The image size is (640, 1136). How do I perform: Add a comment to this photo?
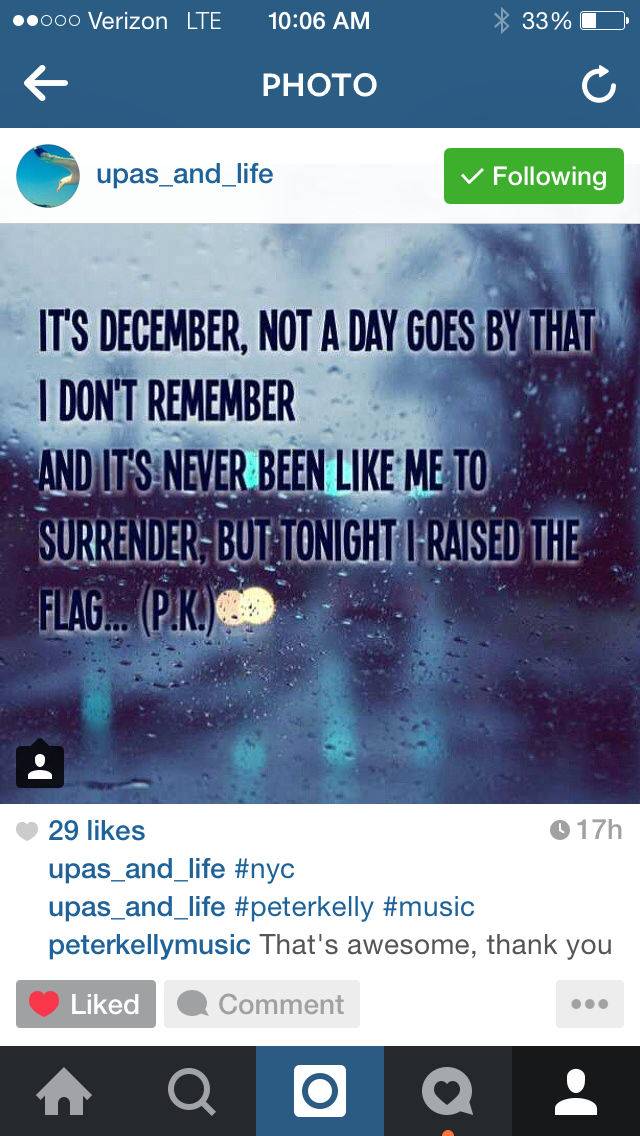(x=262, y=1004)
